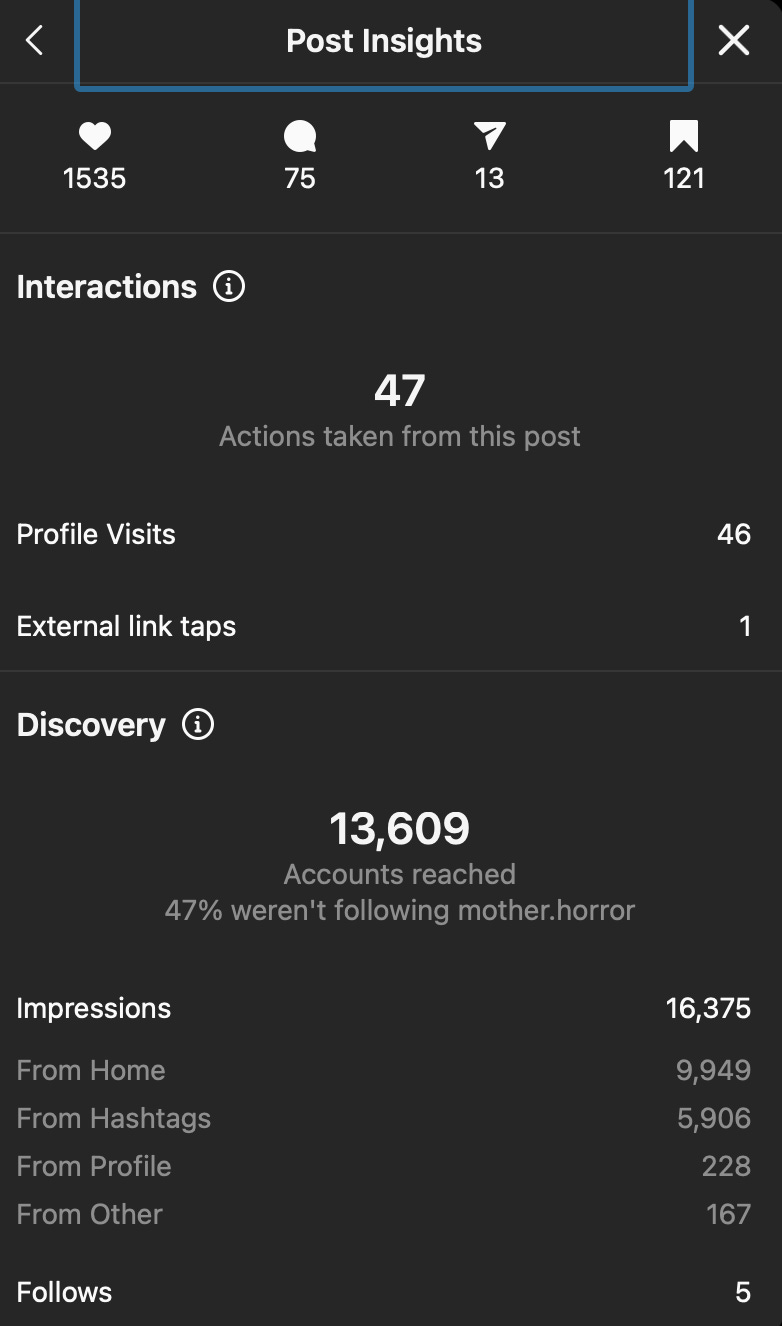This screenshot has width=782, height=1326.
Task: Open the info icon next to Interactions
Action: pyautogui.click(x=229, y=287)
